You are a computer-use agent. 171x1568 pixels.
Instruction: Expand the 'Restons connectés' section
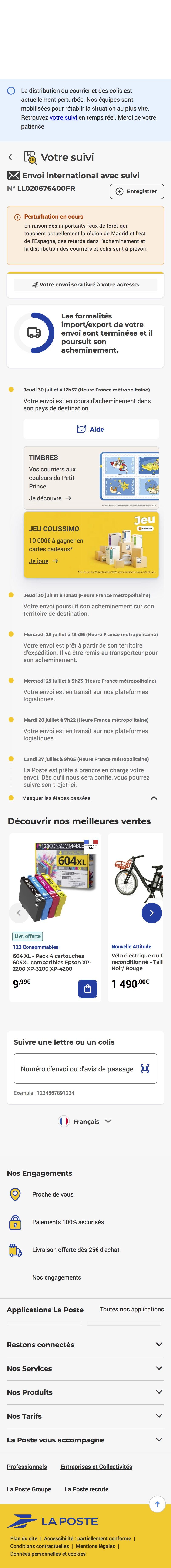[x=85, y=1345]
